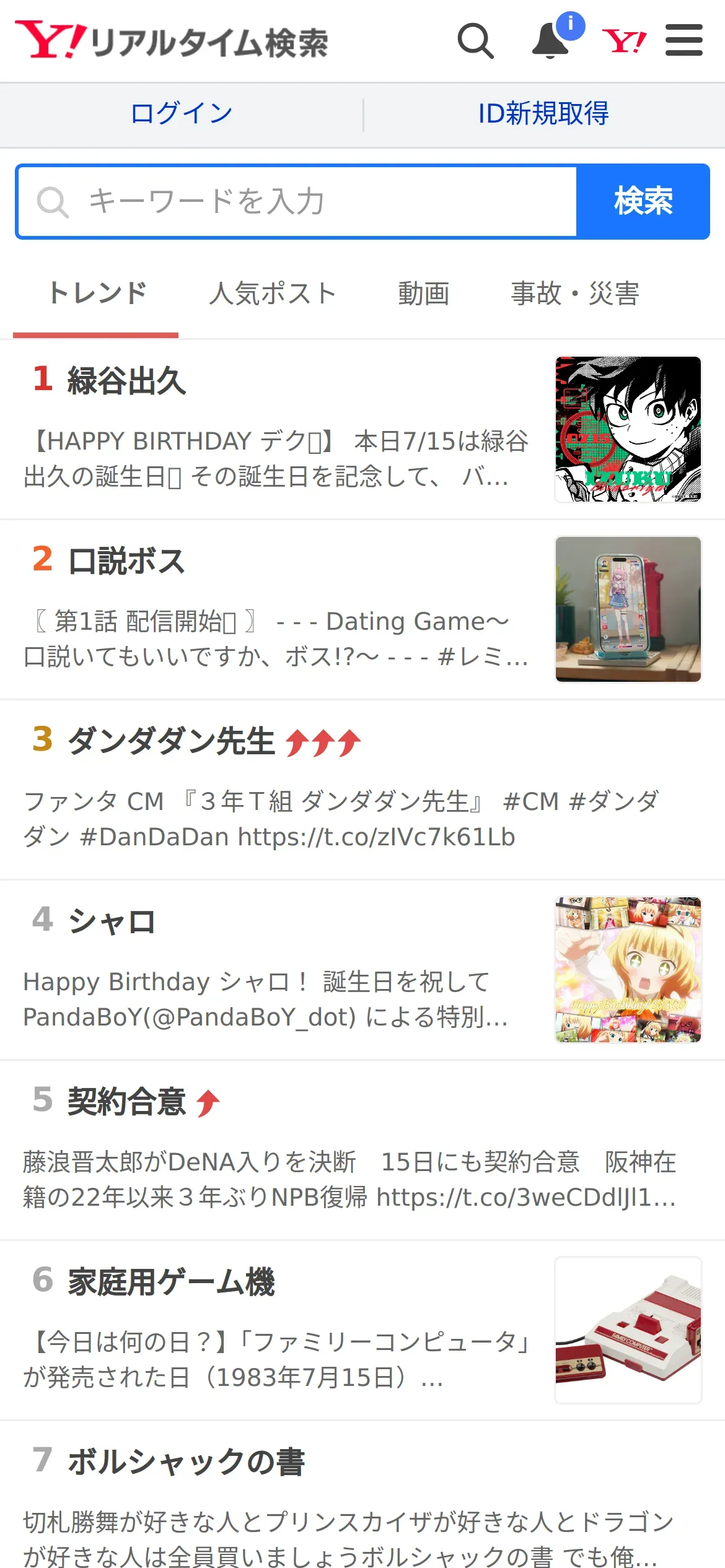
Task: Open trend 1 緑谷出久
Action: point(127,380)
